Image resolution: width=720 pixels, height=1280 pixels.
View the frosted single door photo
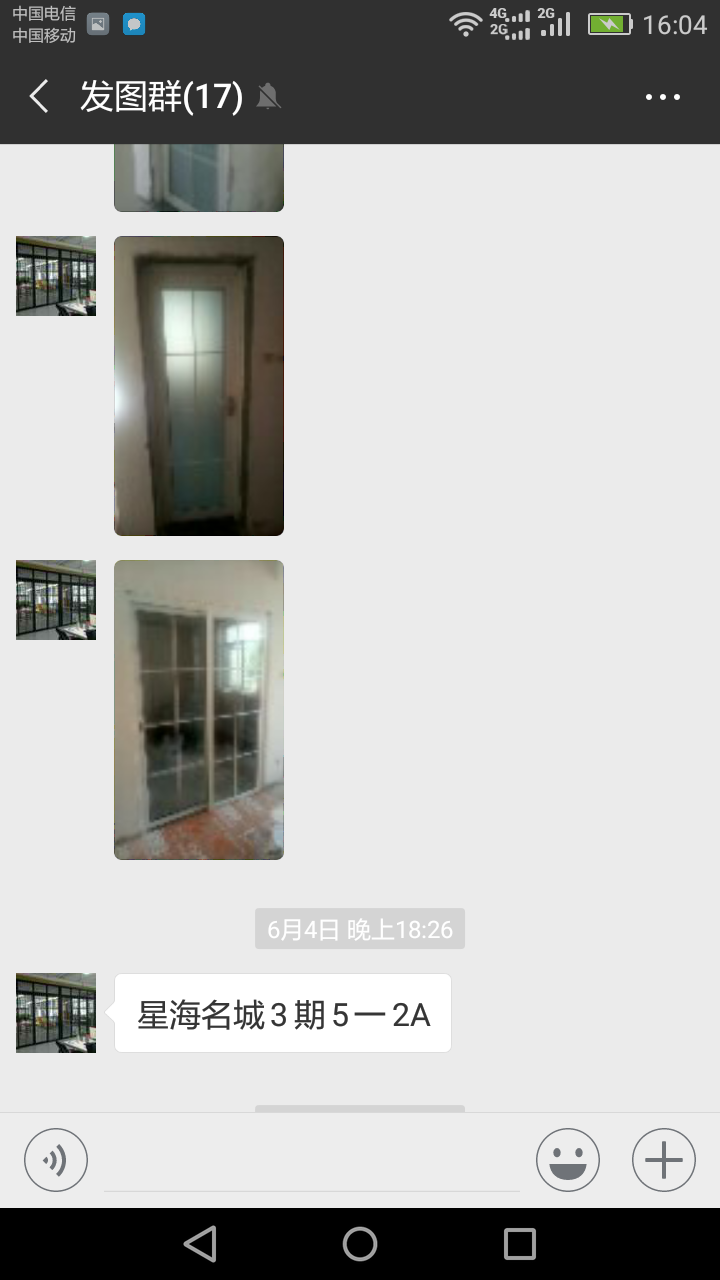[x=199, y=386]
